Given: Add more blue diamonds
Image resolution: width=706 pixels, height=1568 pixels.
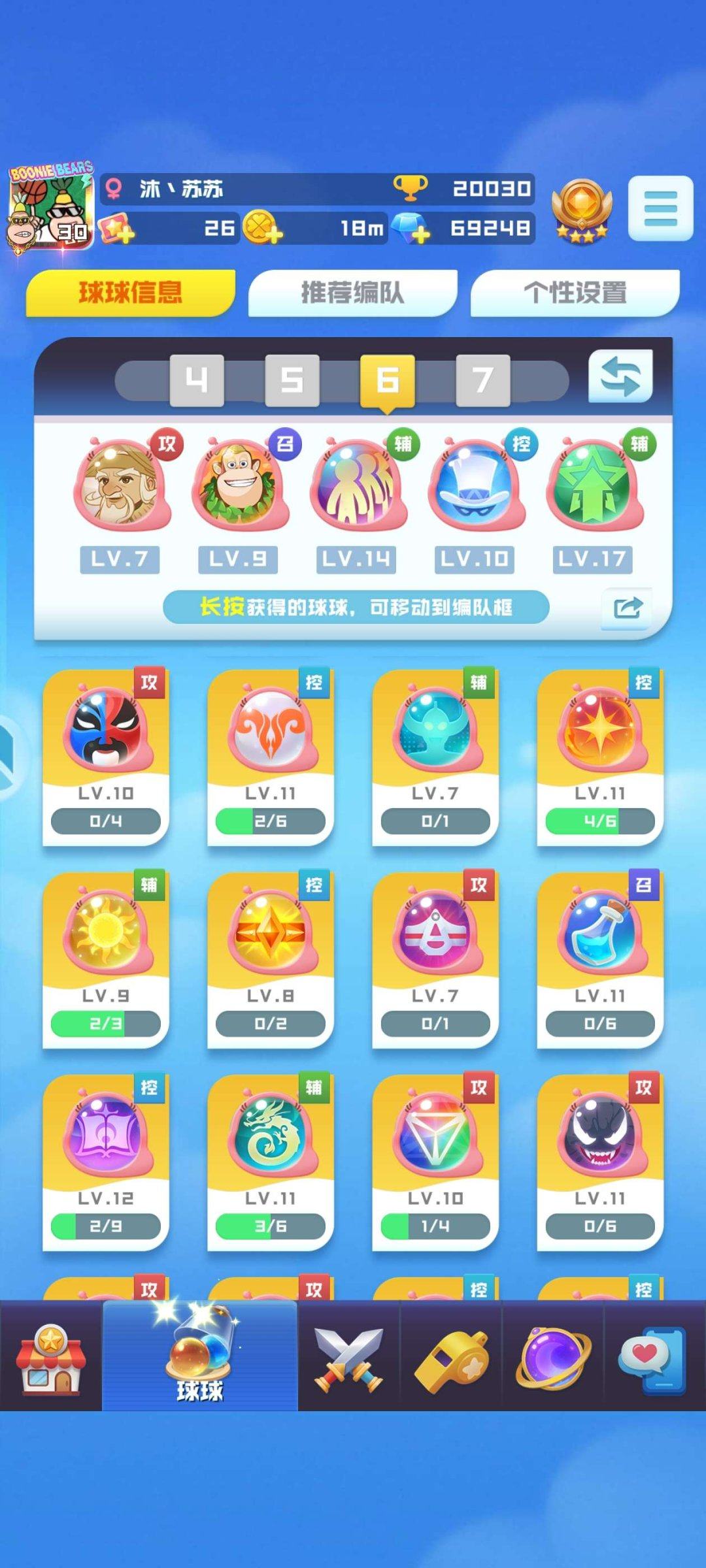Looking at the screenshot, I should (412, 229).
